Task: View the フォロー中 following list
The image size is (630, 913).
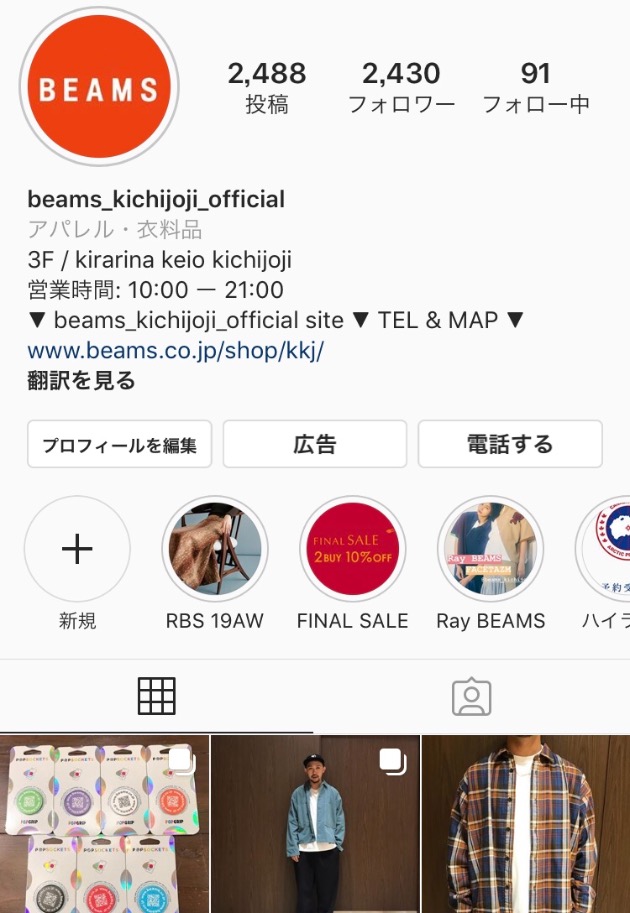Action: 535,87
